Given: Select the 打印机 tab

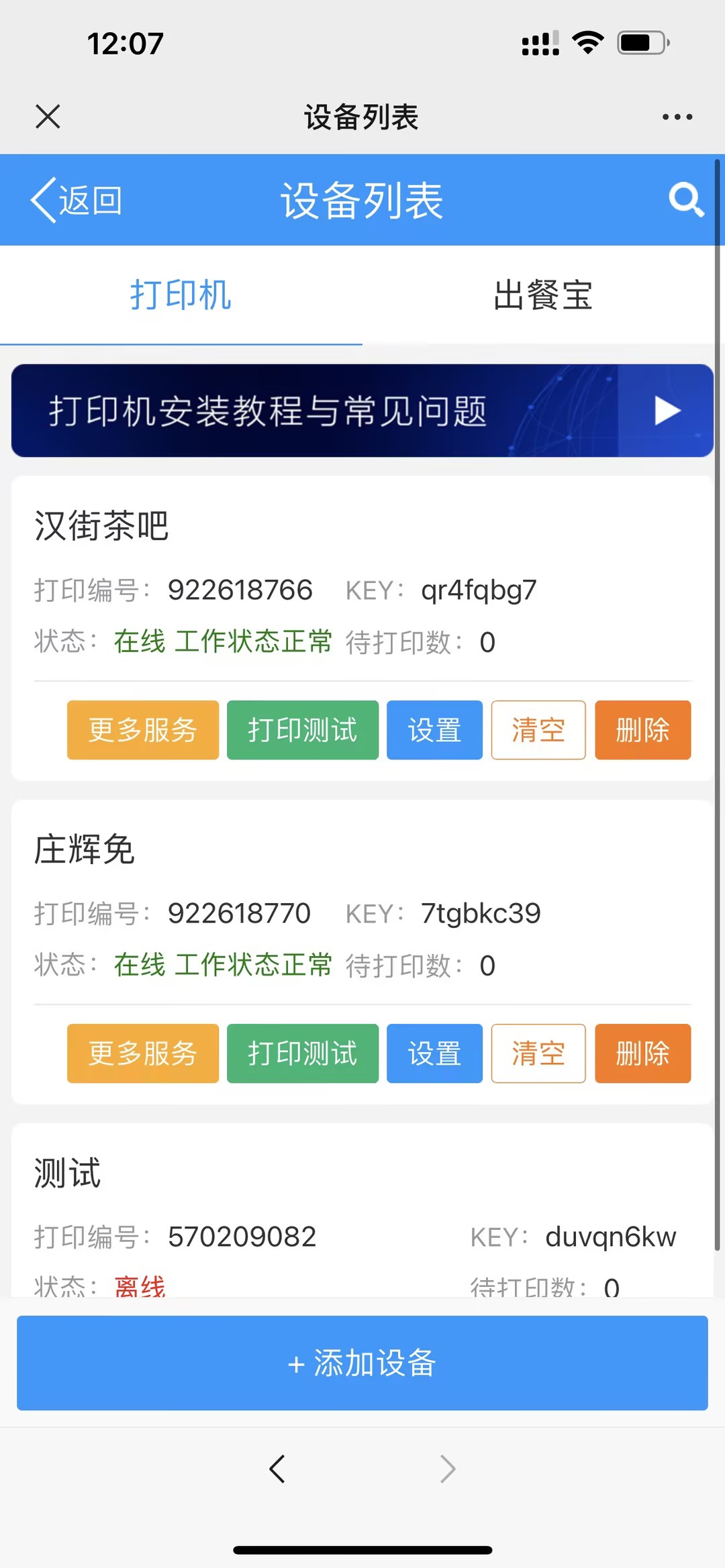Looking at the screenshot, I should point(181,295).
